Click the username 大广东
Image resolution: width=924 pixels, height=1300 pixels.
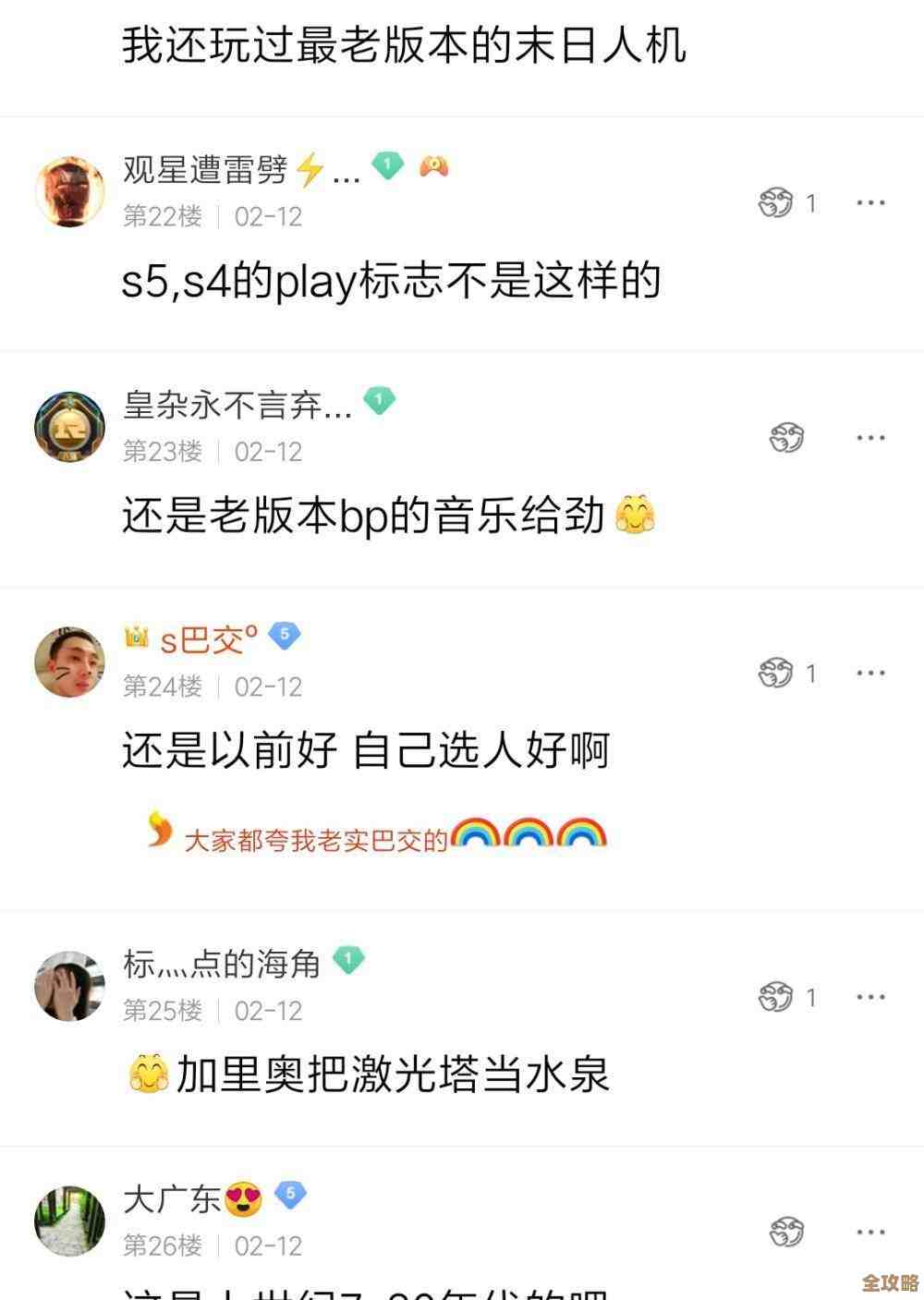[x=171, y=1195]
